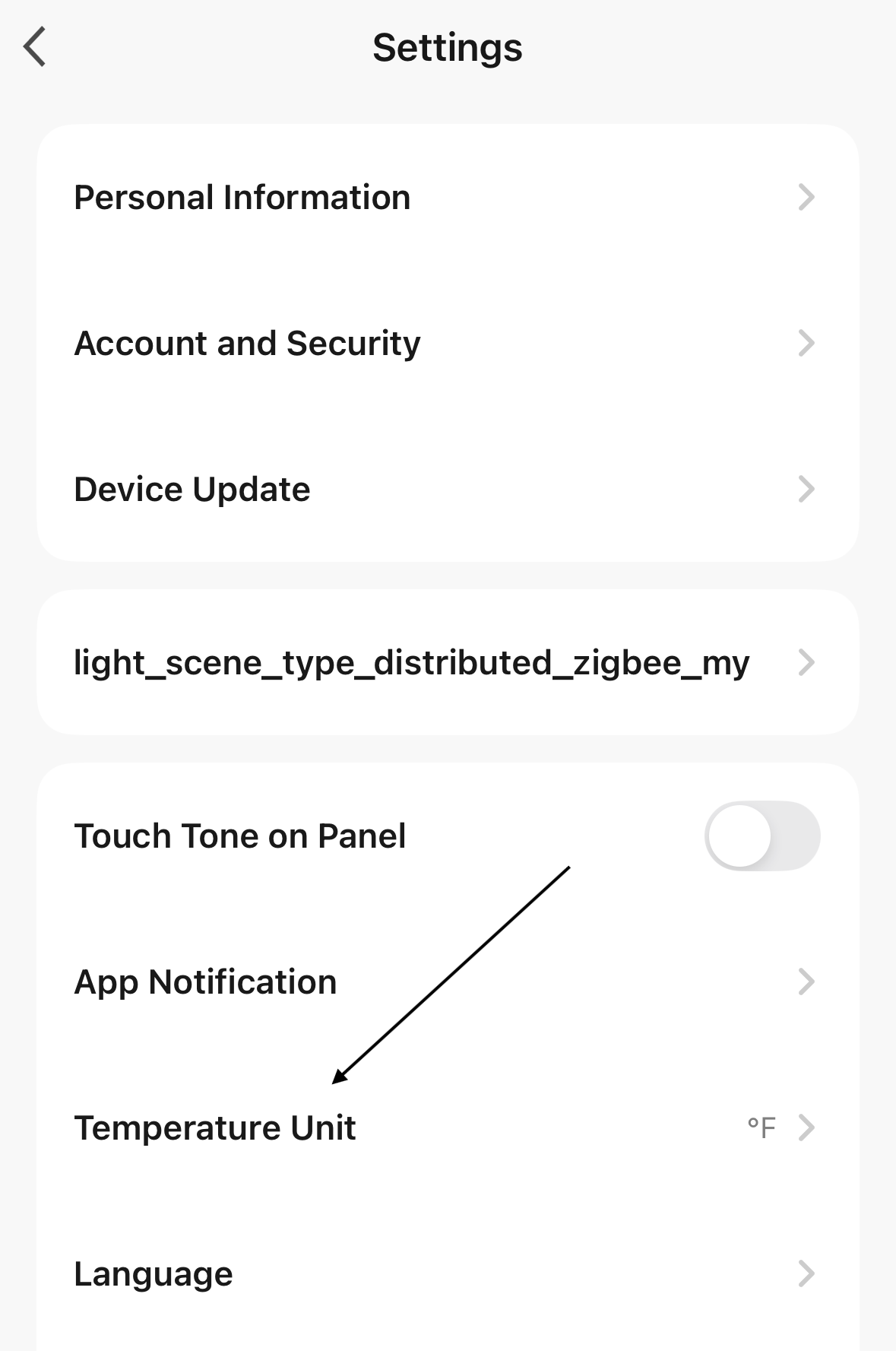Go back from Settings
Screen dimensions: 896x1351
click(35, 47)
